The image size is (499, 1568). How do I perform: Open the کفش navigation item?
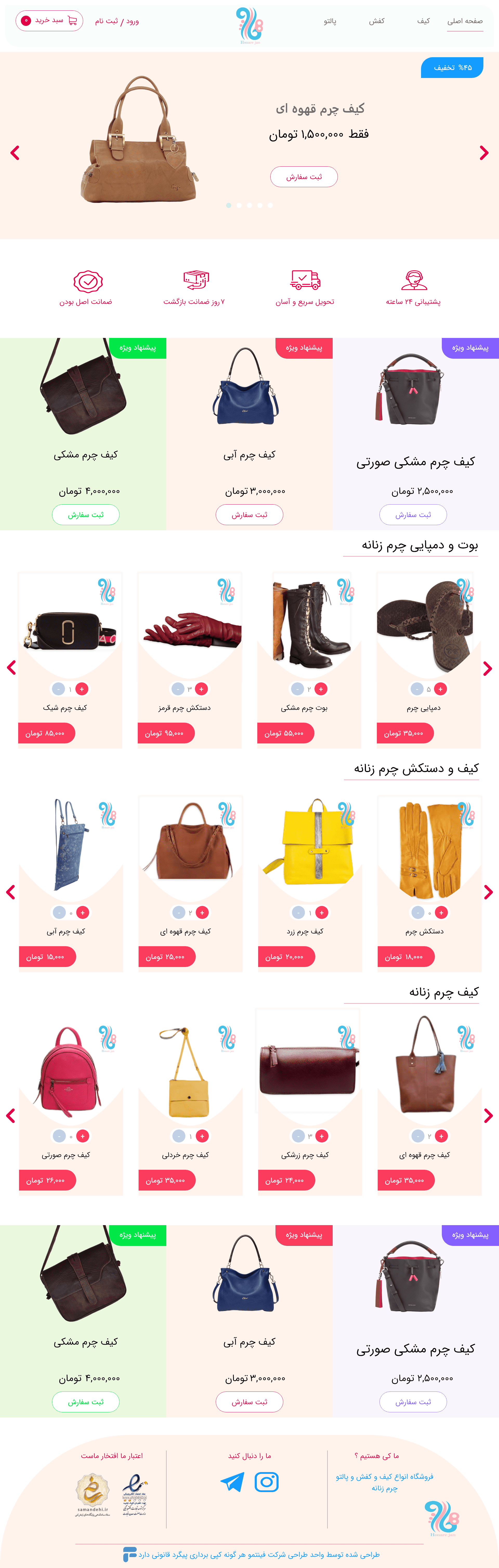click(x=376, y=21)
